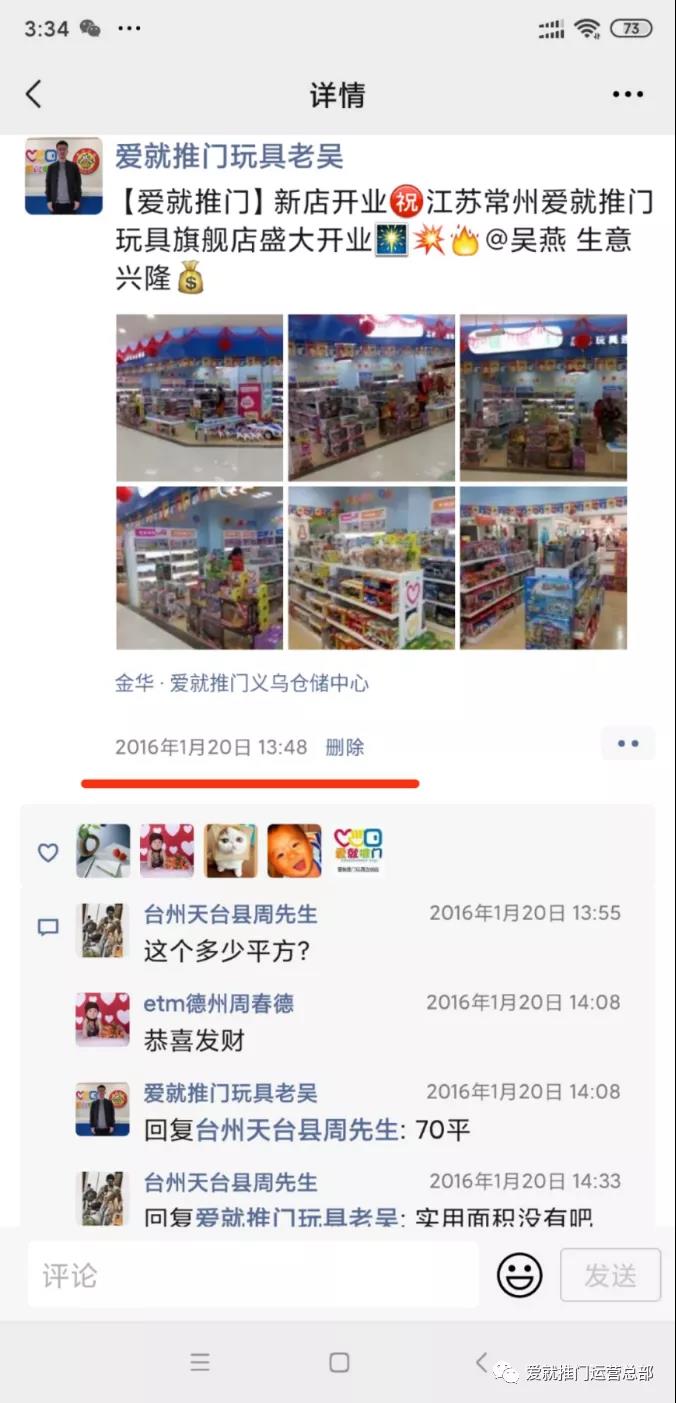Tap the reply comment saying 70平

[x=307, y=1131]
